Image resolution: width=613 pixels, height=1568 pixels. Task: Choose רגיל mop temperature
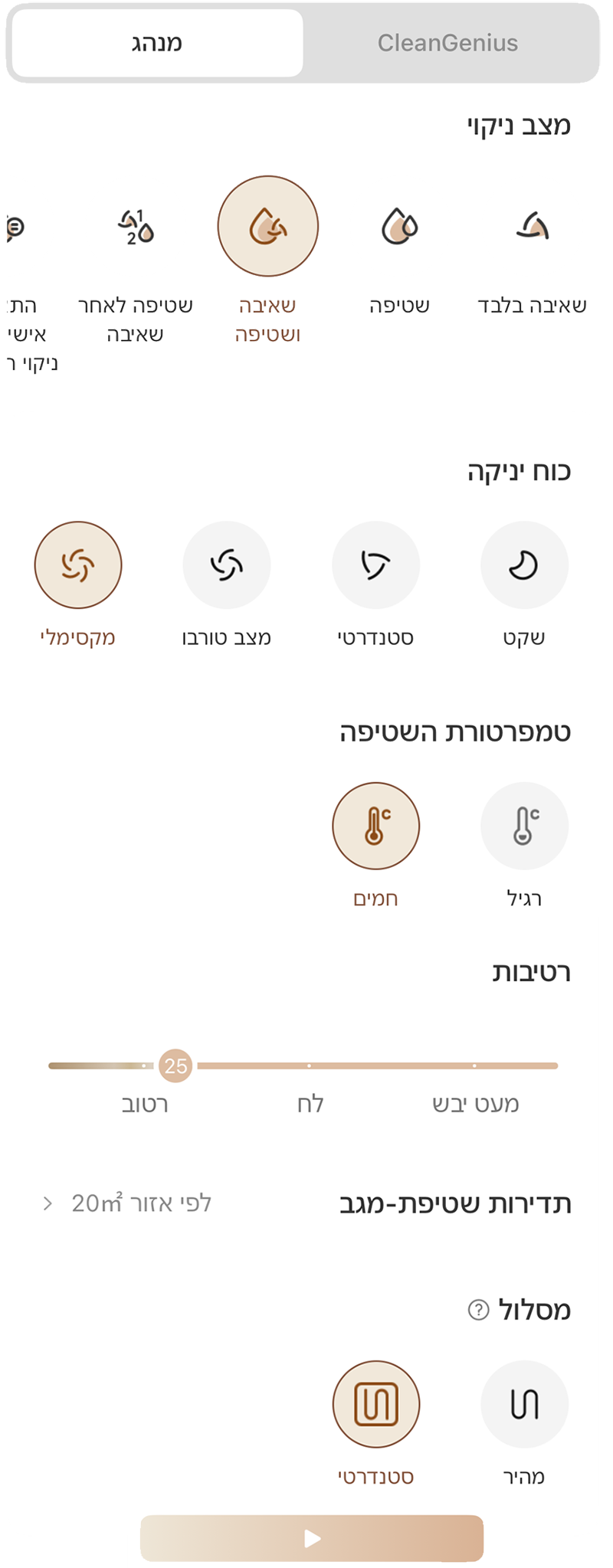coord(524,826)
